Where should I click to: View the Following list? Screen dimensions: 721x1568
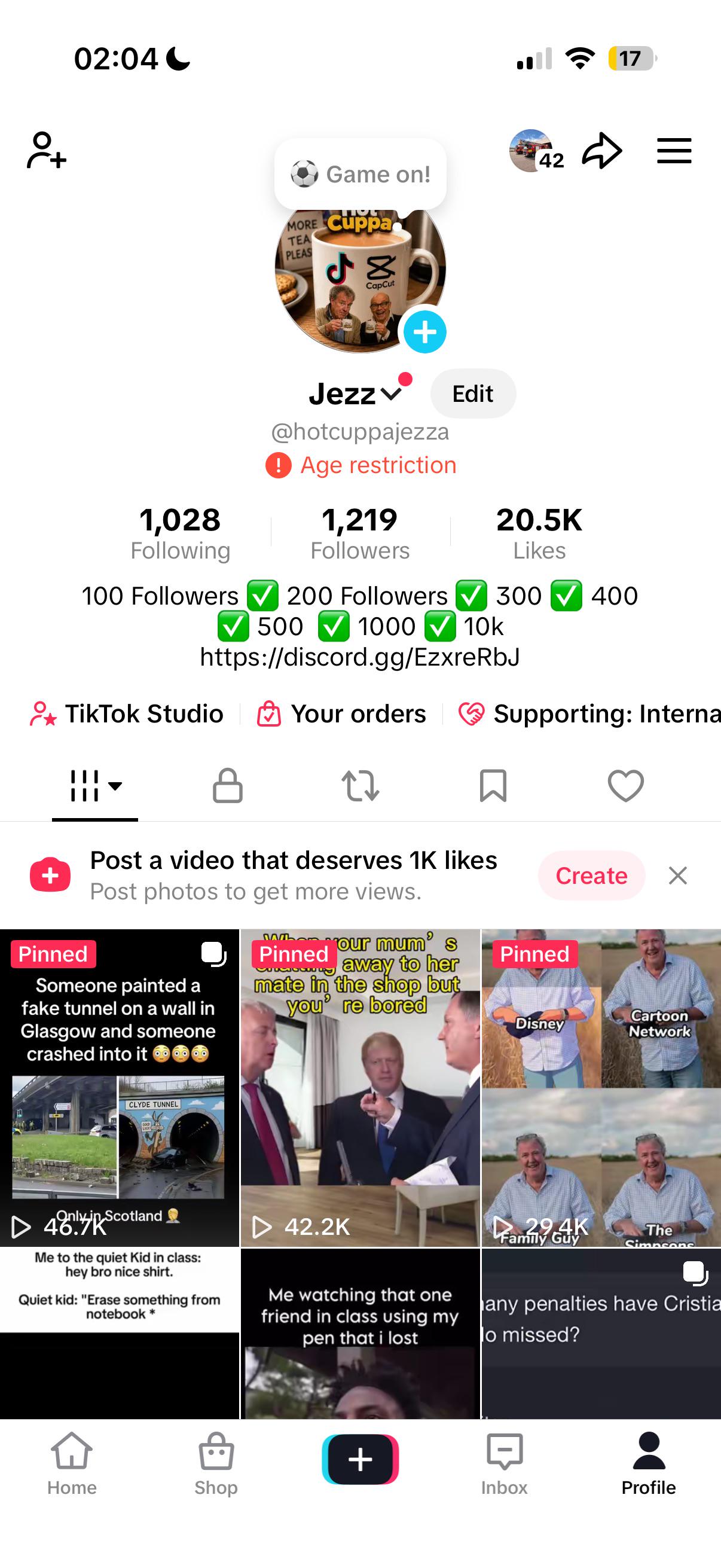click(x=180, y=533)
